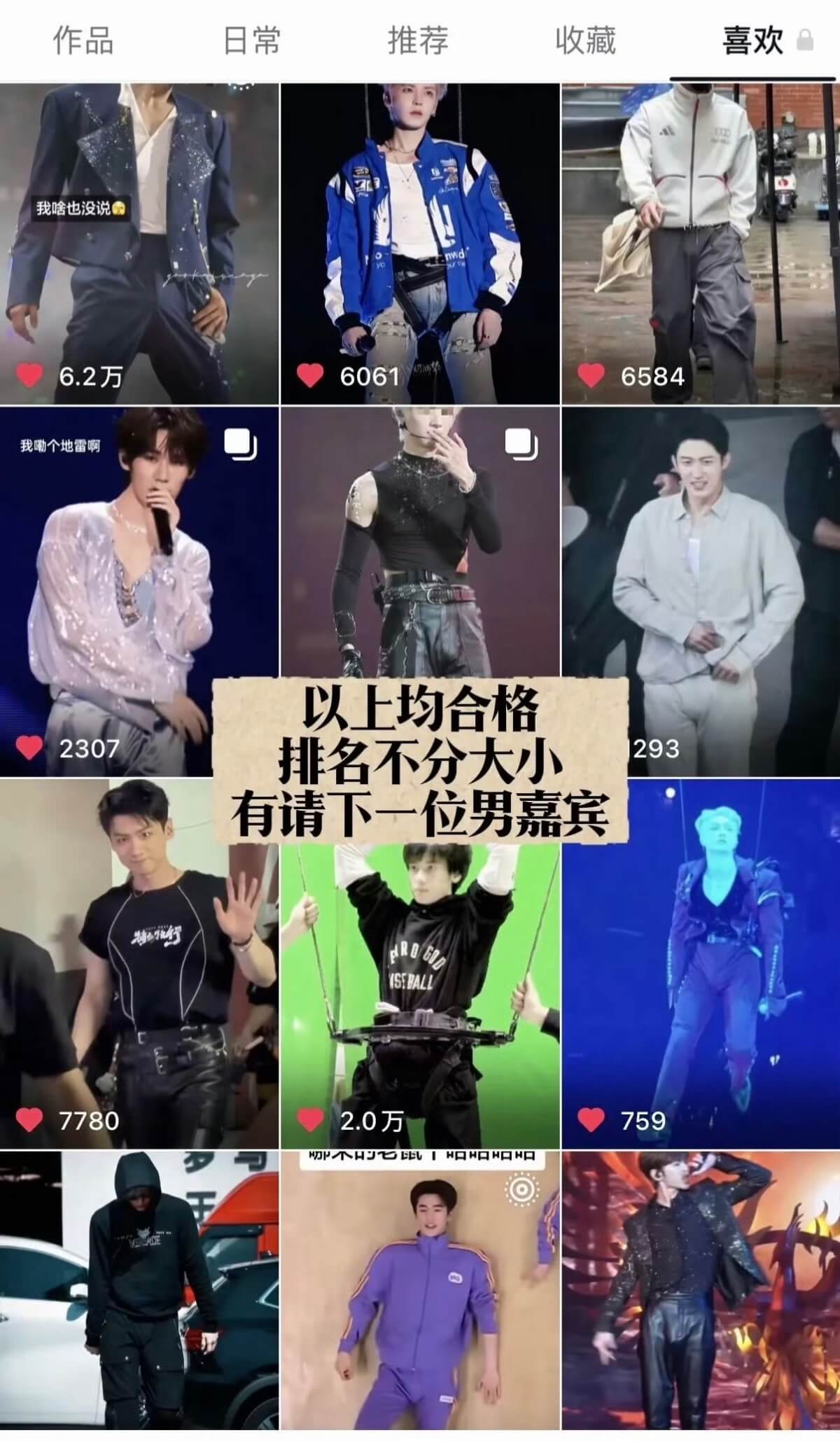Image resolution: width=840 pixels, height=1442 pixels.
Task: Open the video with 6061 likes
Action: pos(420,244)
